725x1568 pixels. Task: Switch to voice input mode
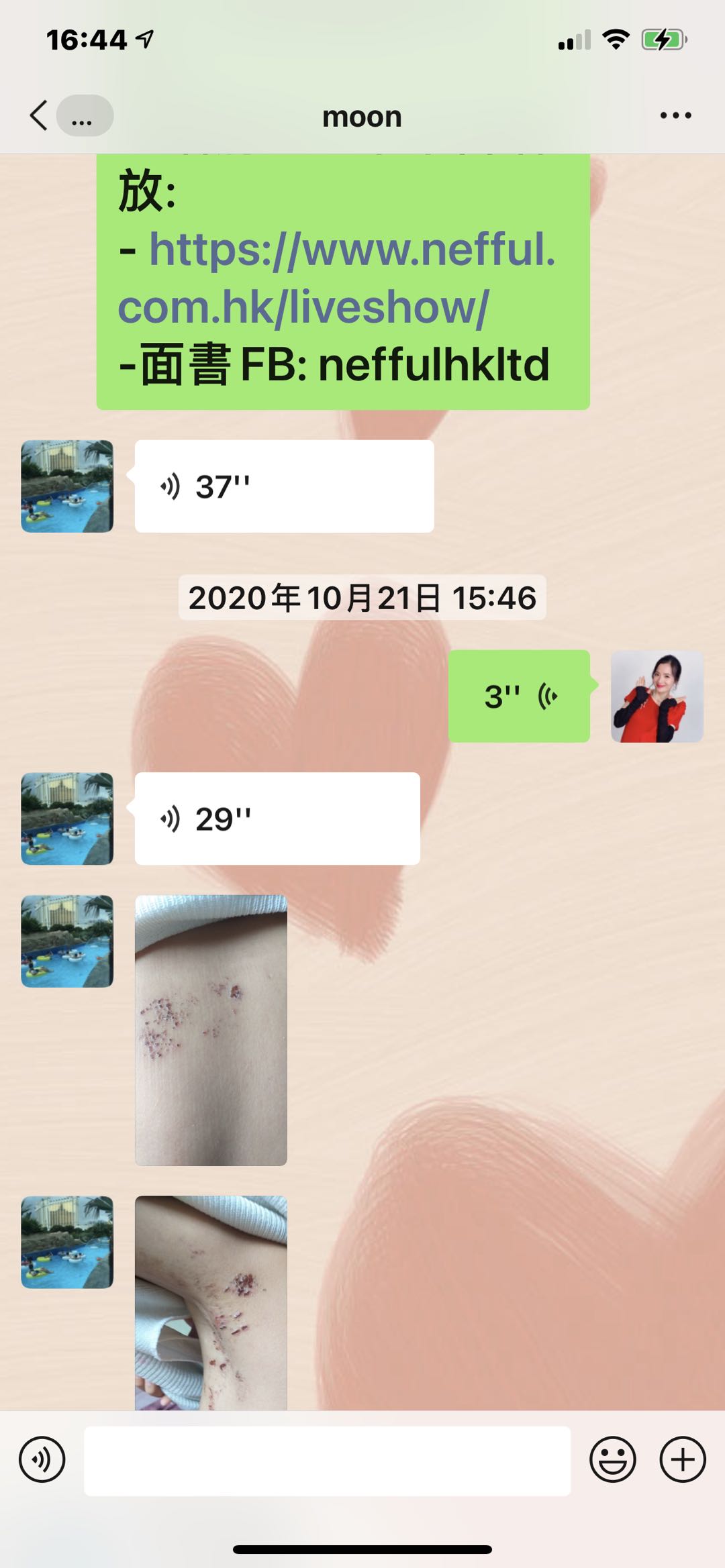[42, 1459]
